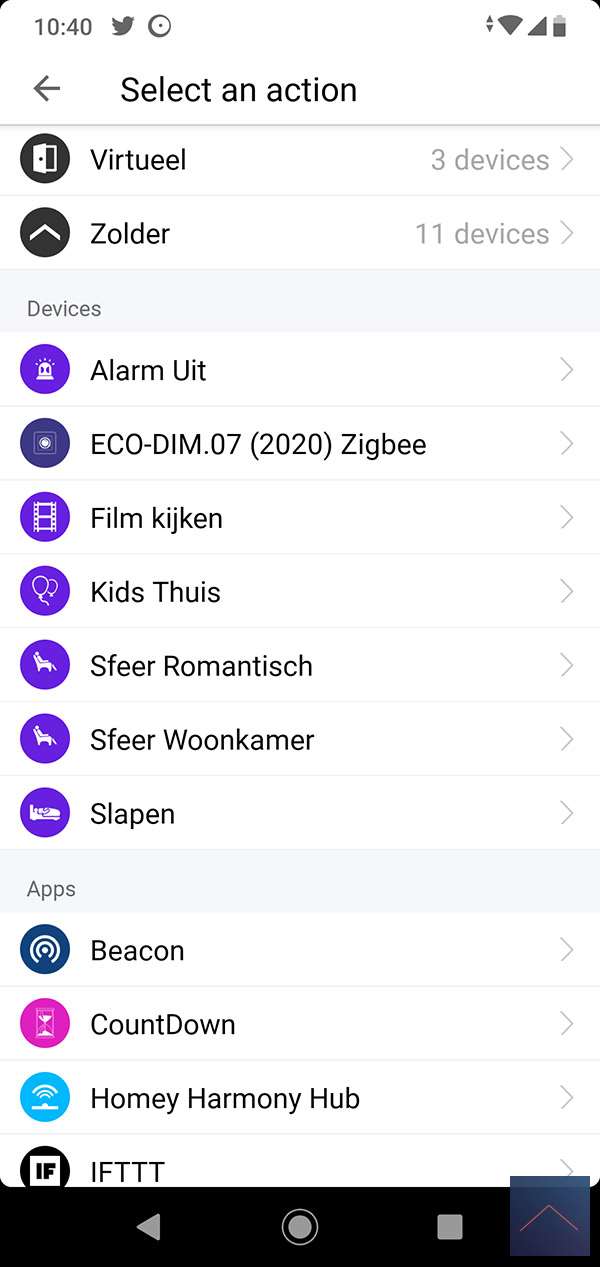The image size is (600, 1267).
Task: Open the Zolder zone with 11 devices
Action: click(x=300, y=234)
